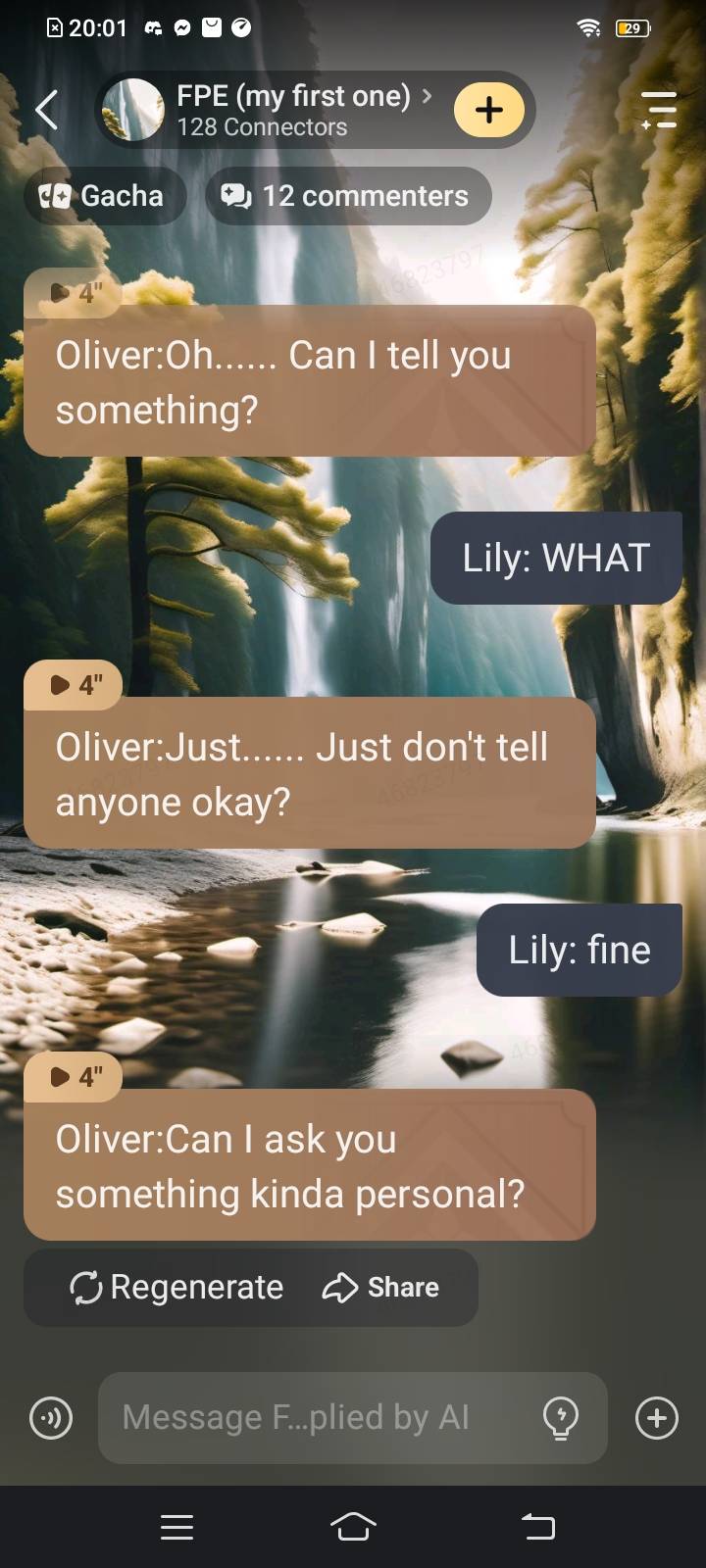Play audio for "Just don't tell anyone okay?"
The image size is (706, 1568).
tap(74, 684)
